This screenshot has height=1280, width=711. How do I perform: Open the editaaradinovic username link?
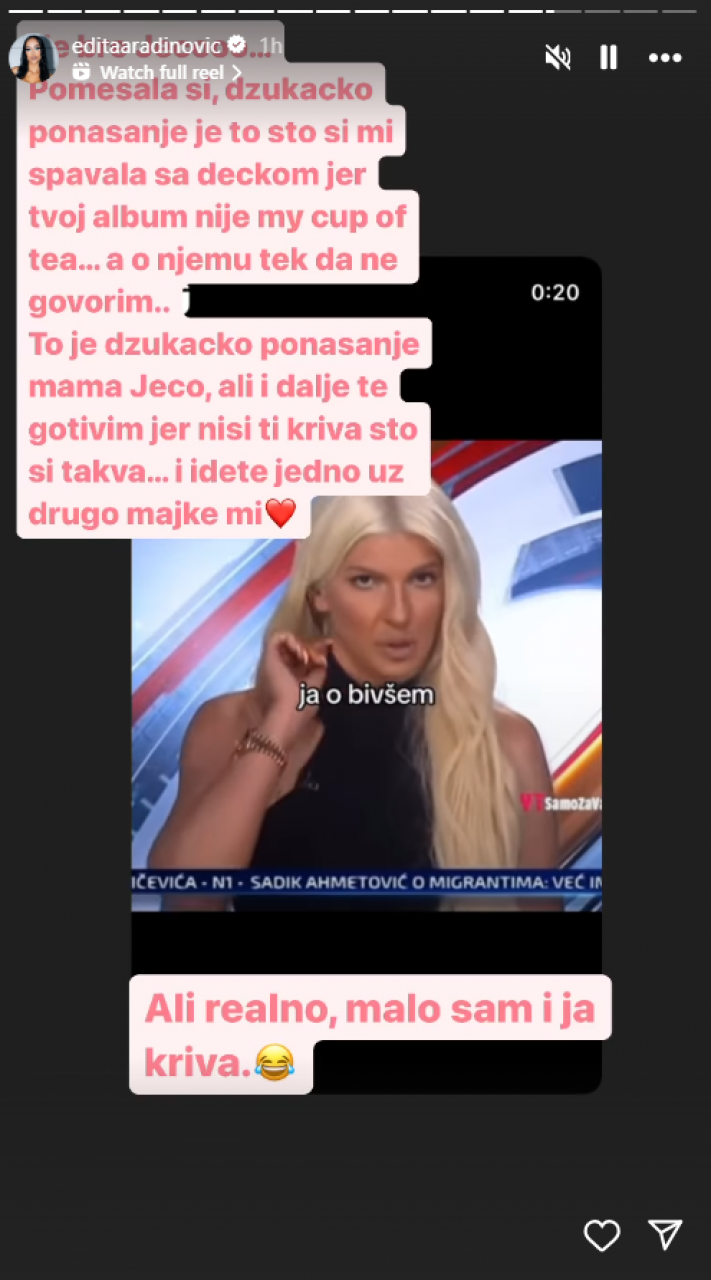click(146, 45)
